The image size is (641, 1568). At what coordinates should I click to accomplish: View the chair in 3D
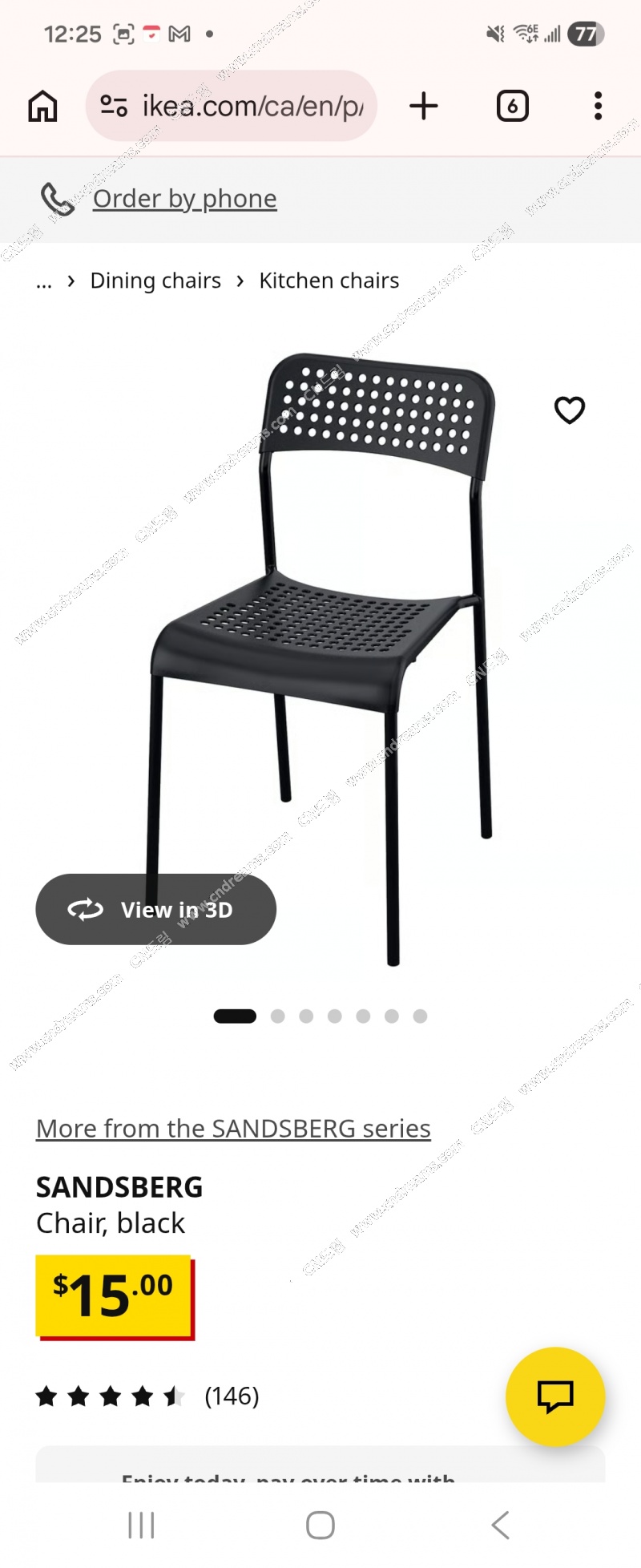(156, 909)
